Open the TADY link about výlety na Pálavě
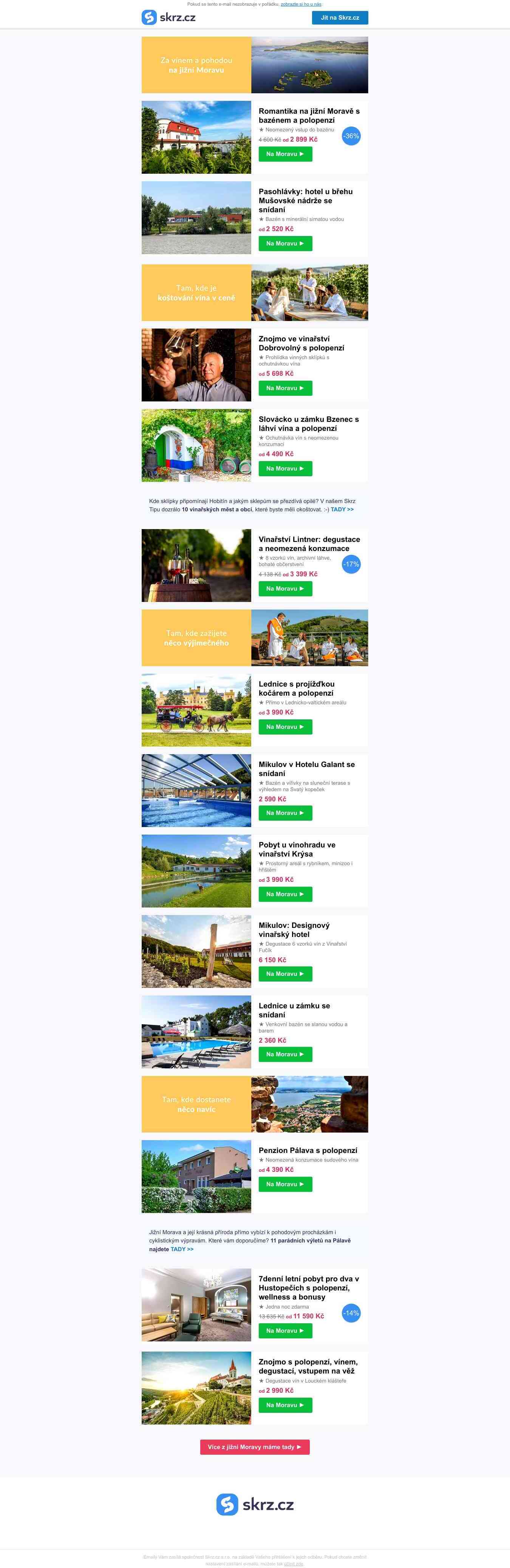The height and width of the screenshot is (1568, 510). click(182, 1249)
